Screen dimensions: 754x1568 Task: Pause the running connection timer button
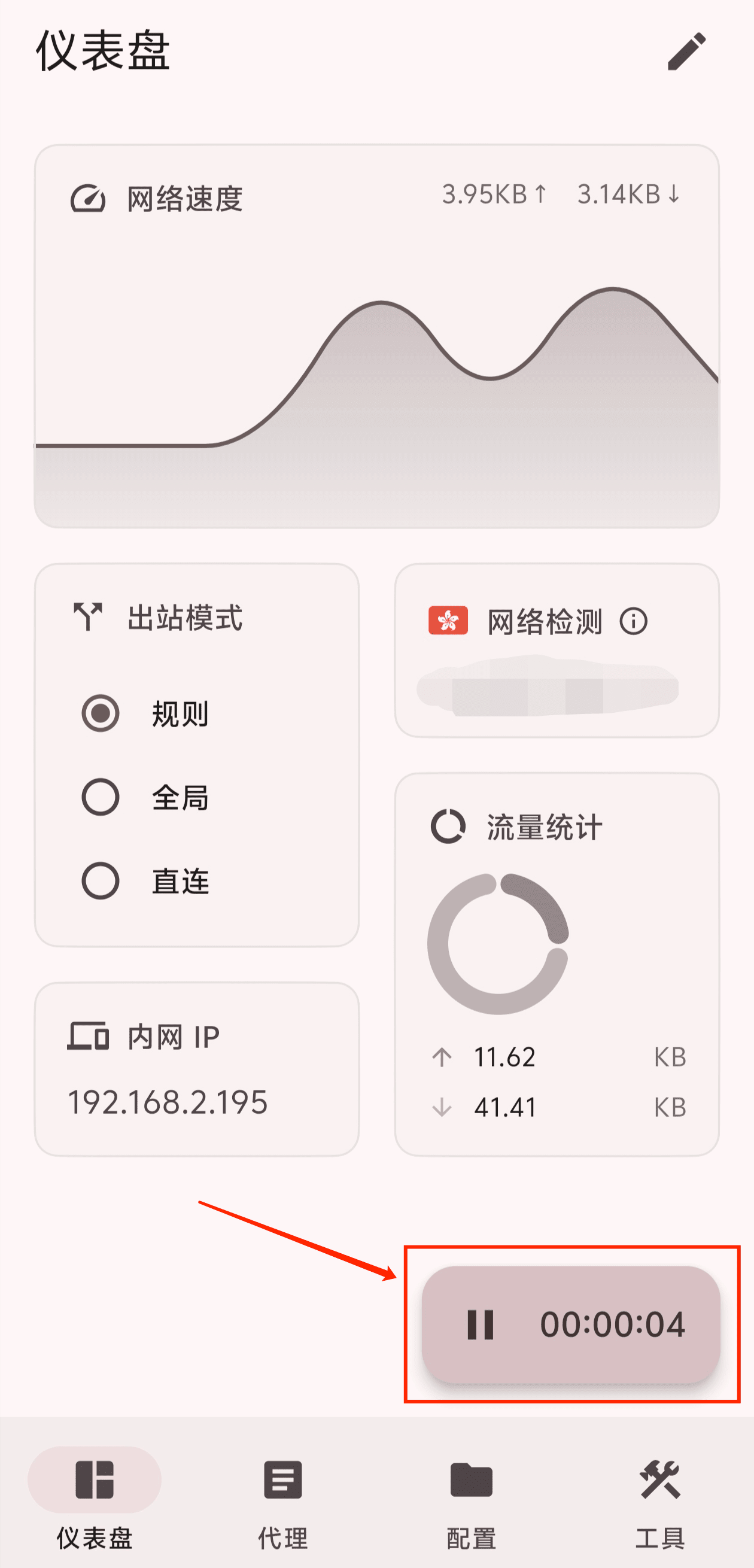tap(571, 1324)
